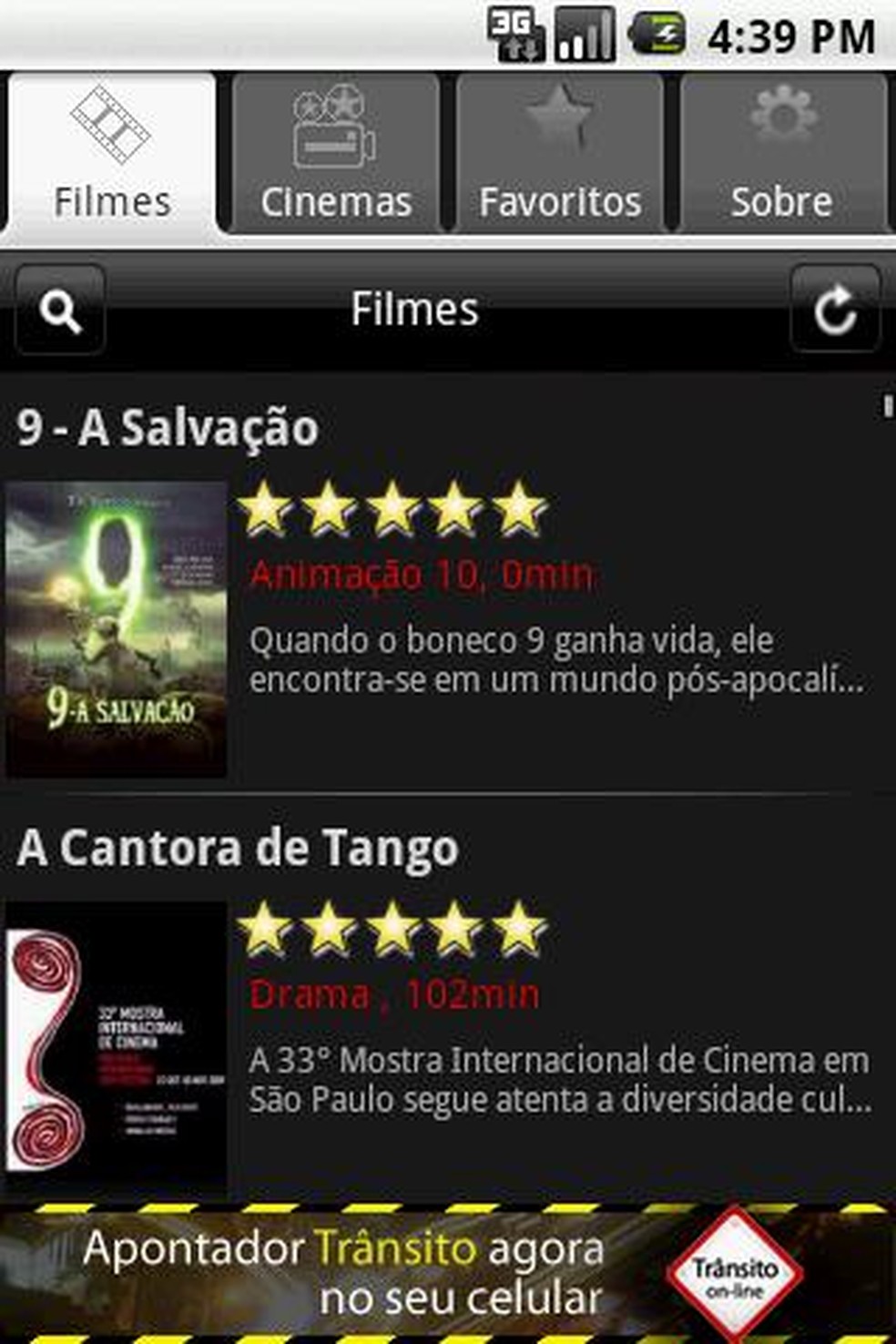Select the search magnifier icon

pyautogui.click(x=60, y=312)
